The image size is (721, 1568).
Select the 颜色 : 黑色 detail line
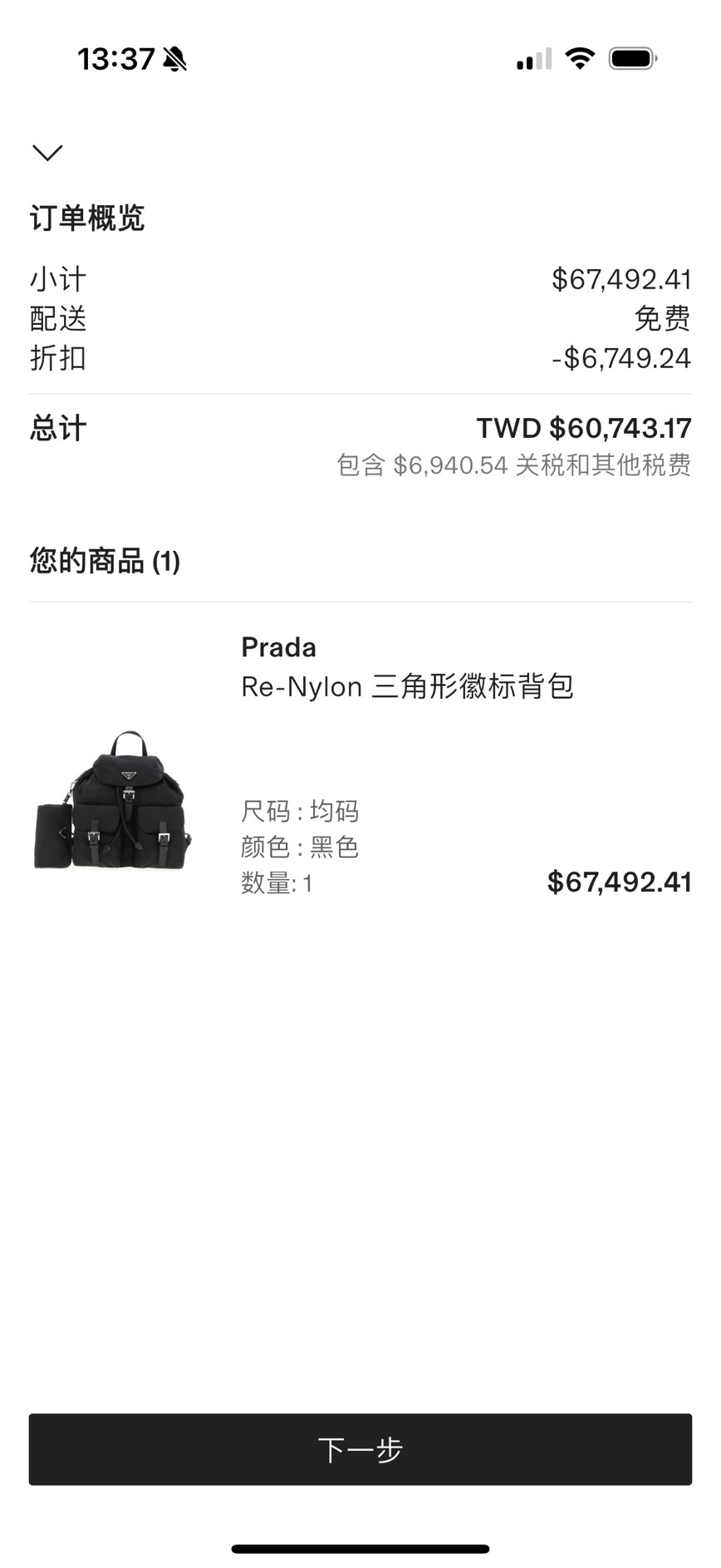point(301,848)
